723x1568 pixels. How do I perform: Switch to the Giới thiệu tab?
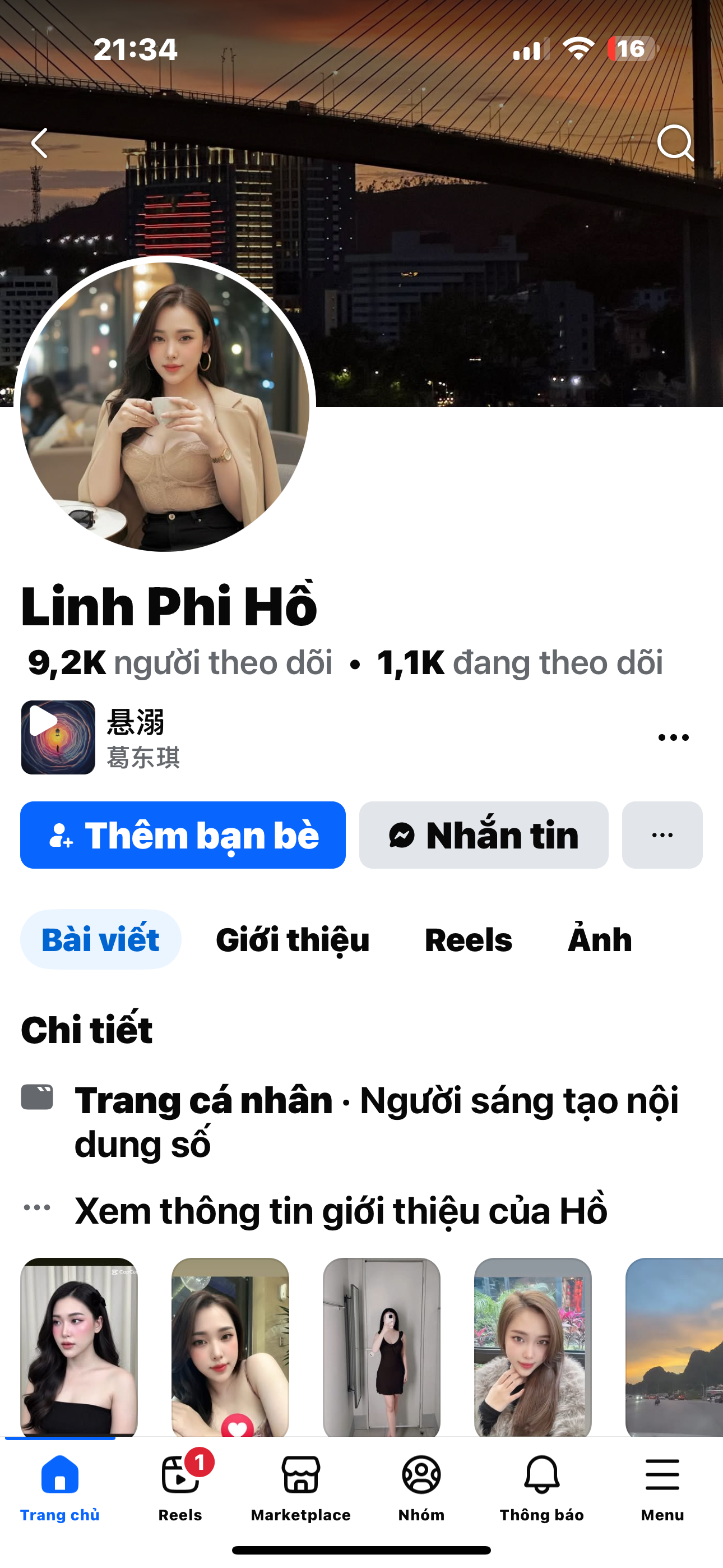pos(293,939)
